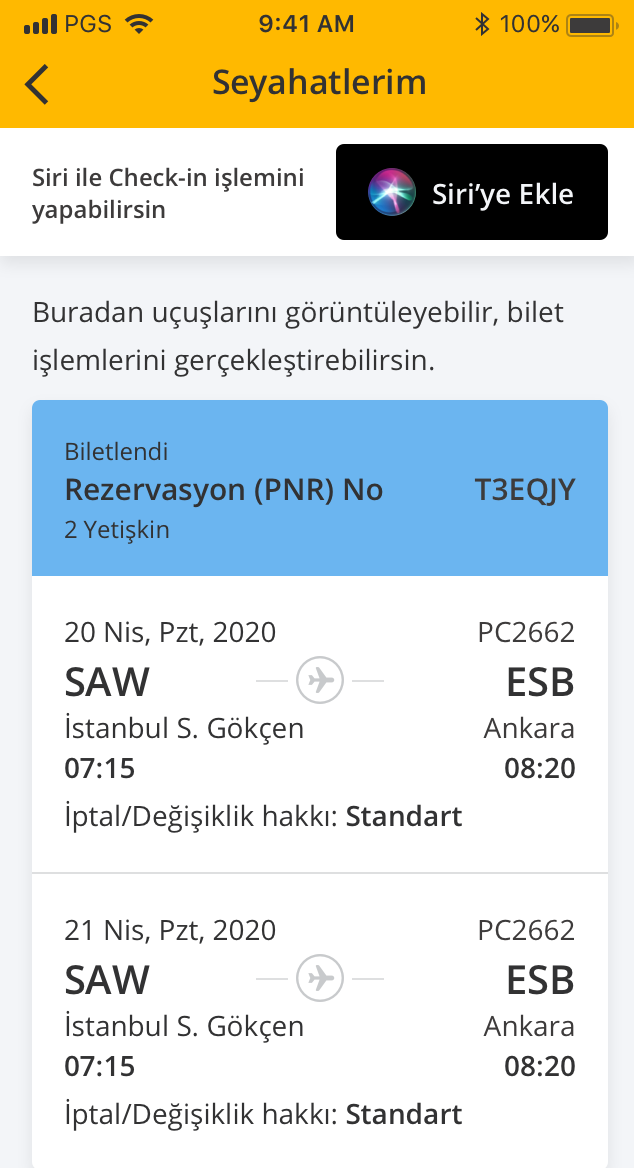Open the 20 Nis SAW to ESB flight
This screenshot has height=1168, width=634.
[320, 724]
